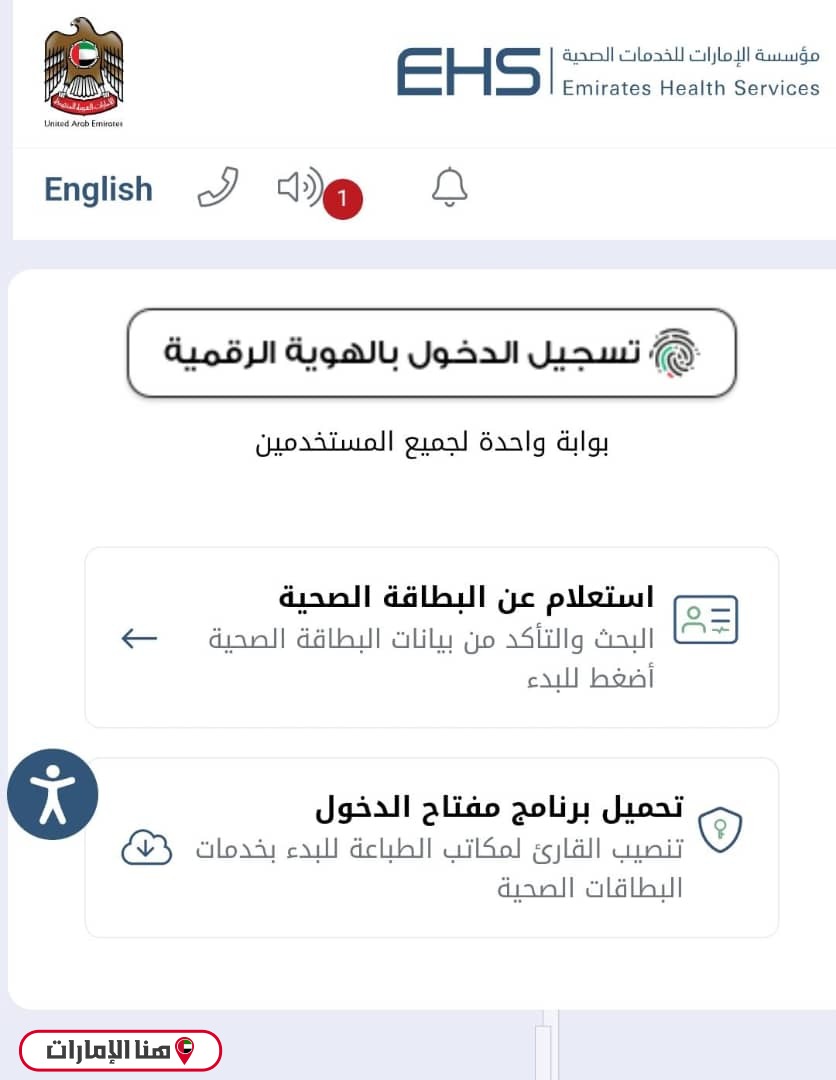Open the speaker announcements icon
The height and width of the screenshot is (1080, 836).
299,187
